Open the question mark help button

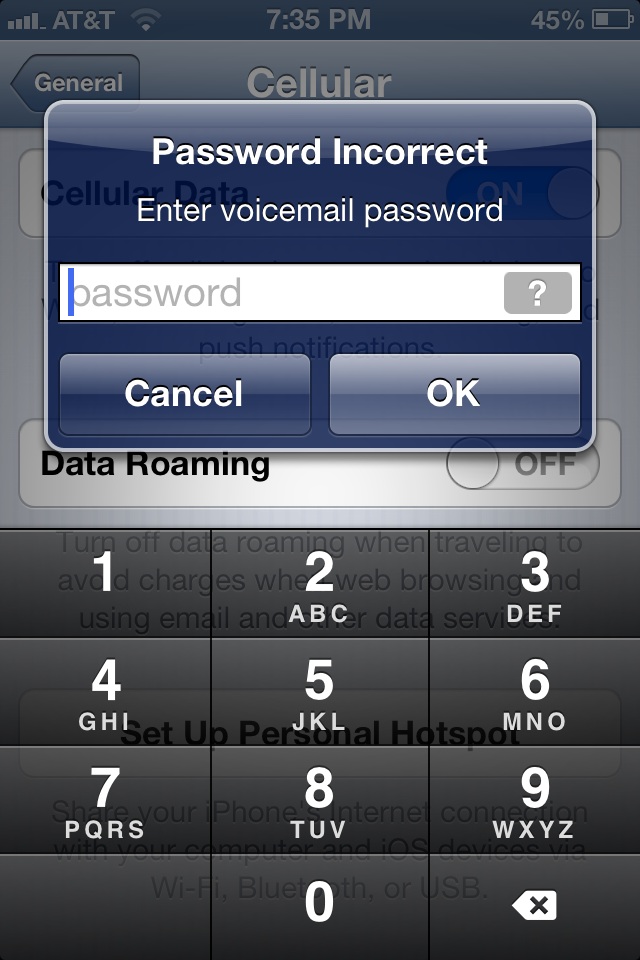click(538, 293)
